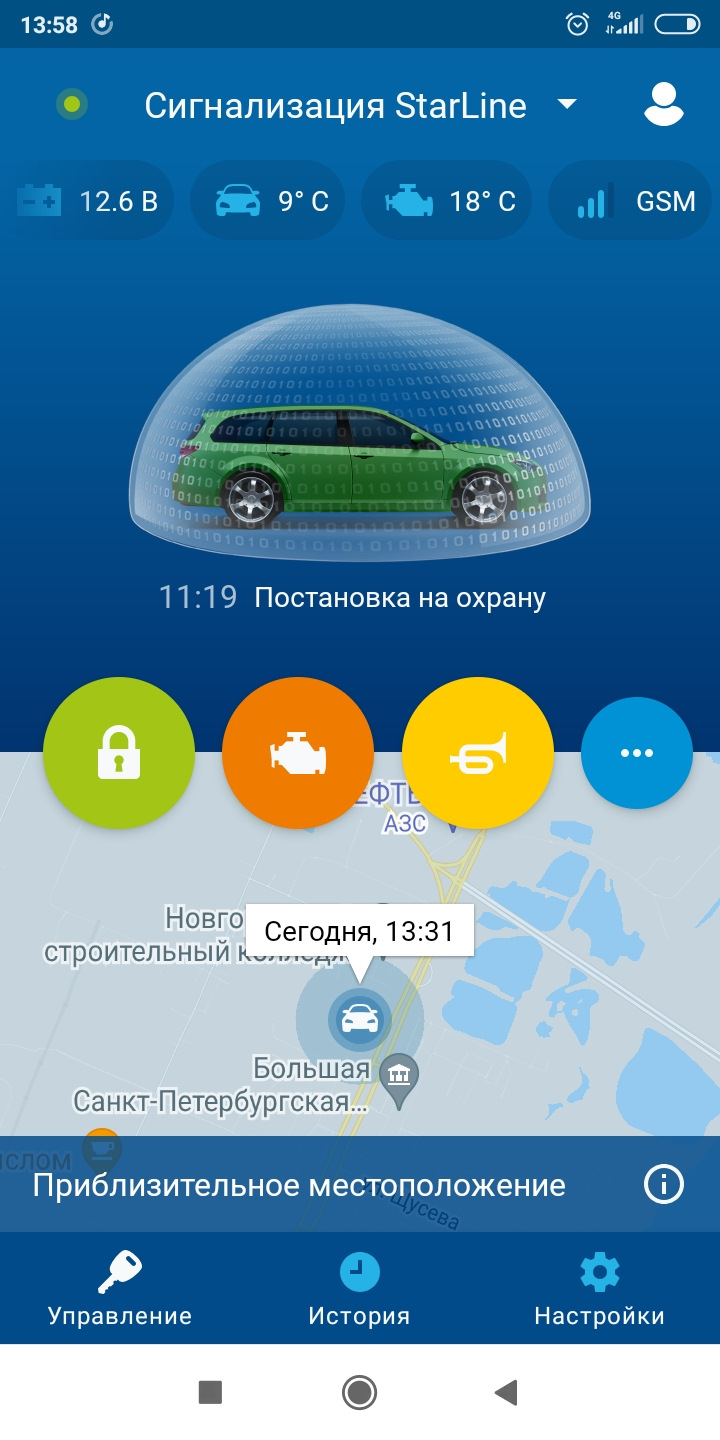Open event Постановка на охрану at 11:19

(x=355, y=597)
